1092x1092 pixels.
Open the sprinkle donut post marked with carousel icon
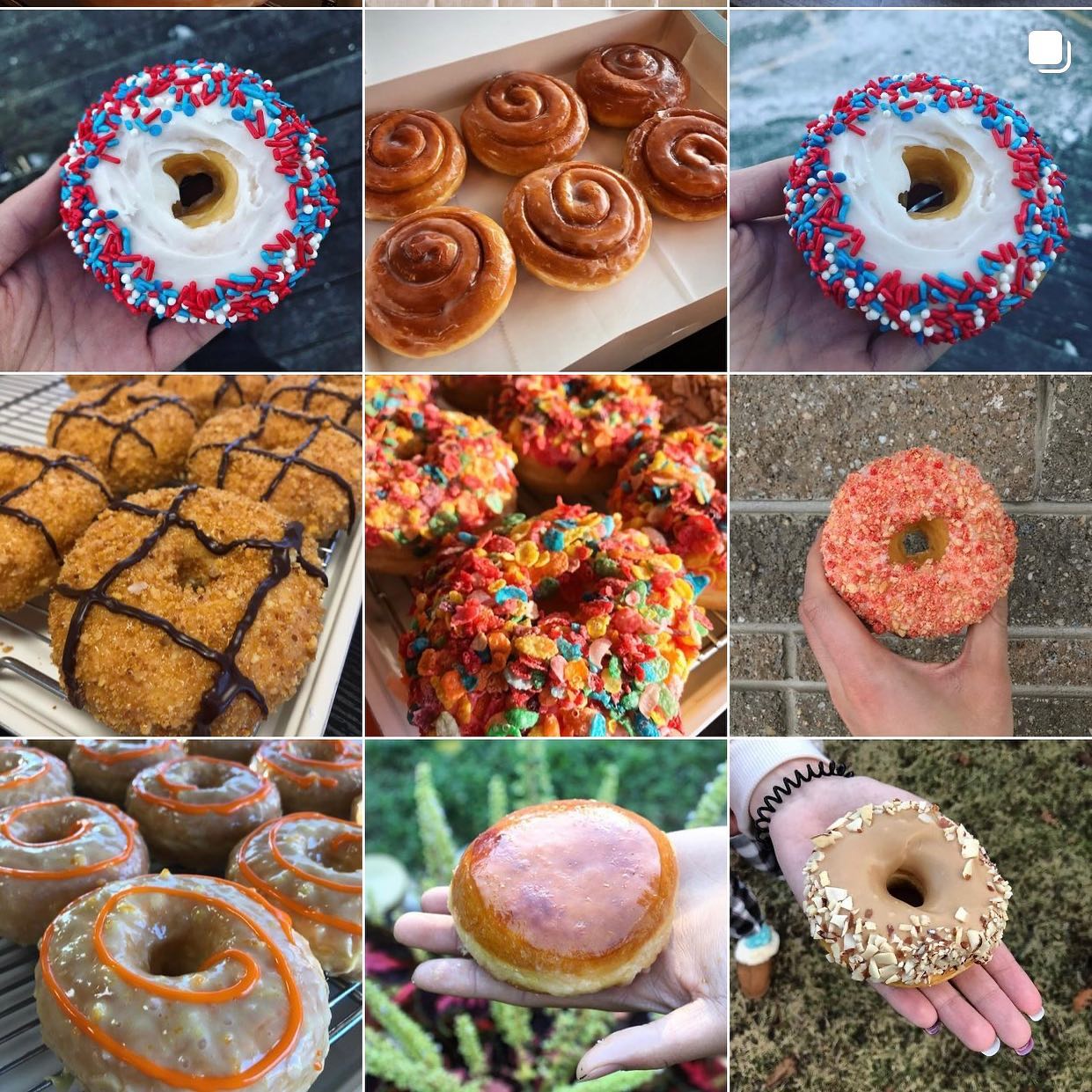tap(911, 191)
